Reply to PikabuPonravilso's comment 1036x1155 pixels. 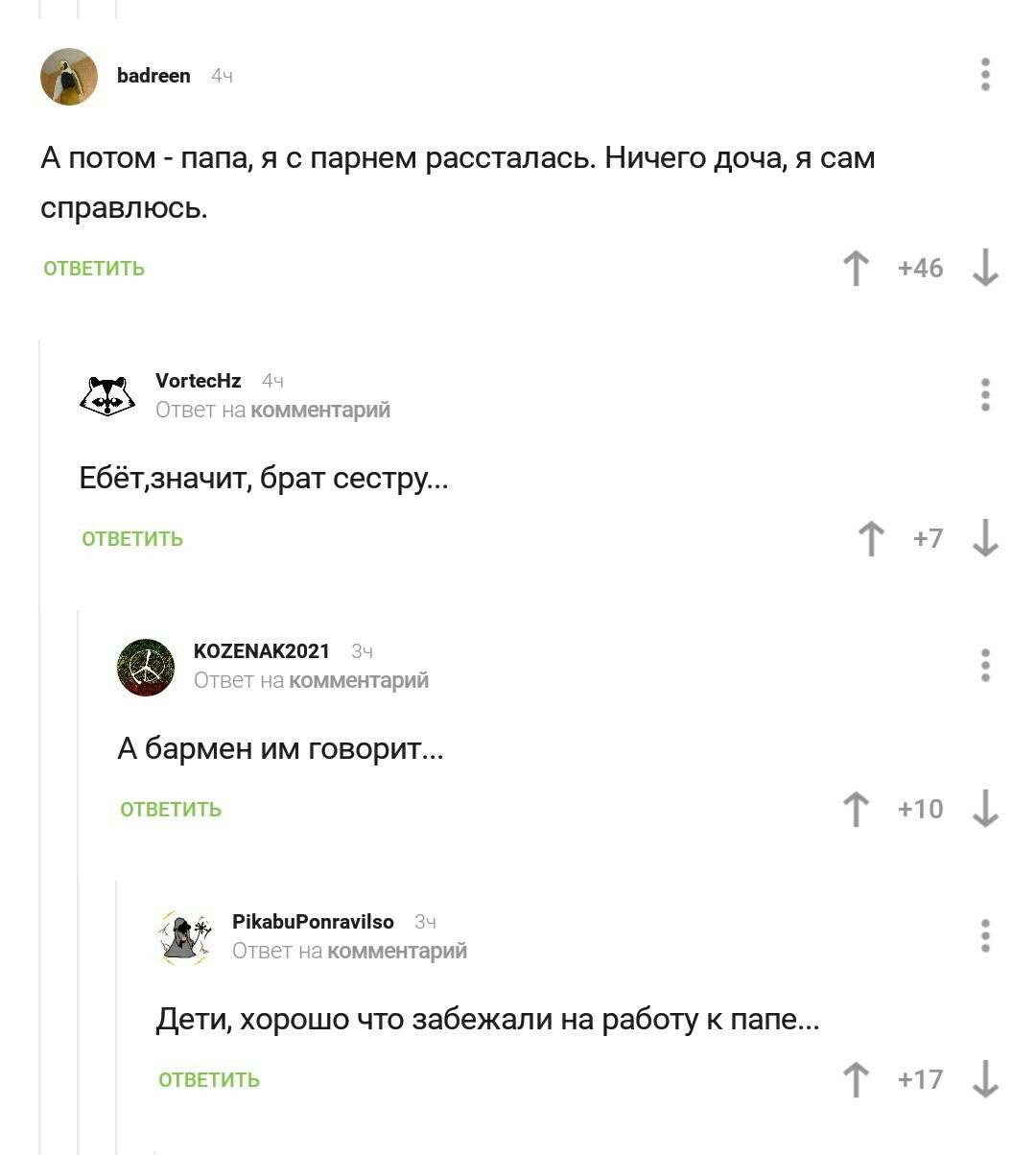[209, 1080]
